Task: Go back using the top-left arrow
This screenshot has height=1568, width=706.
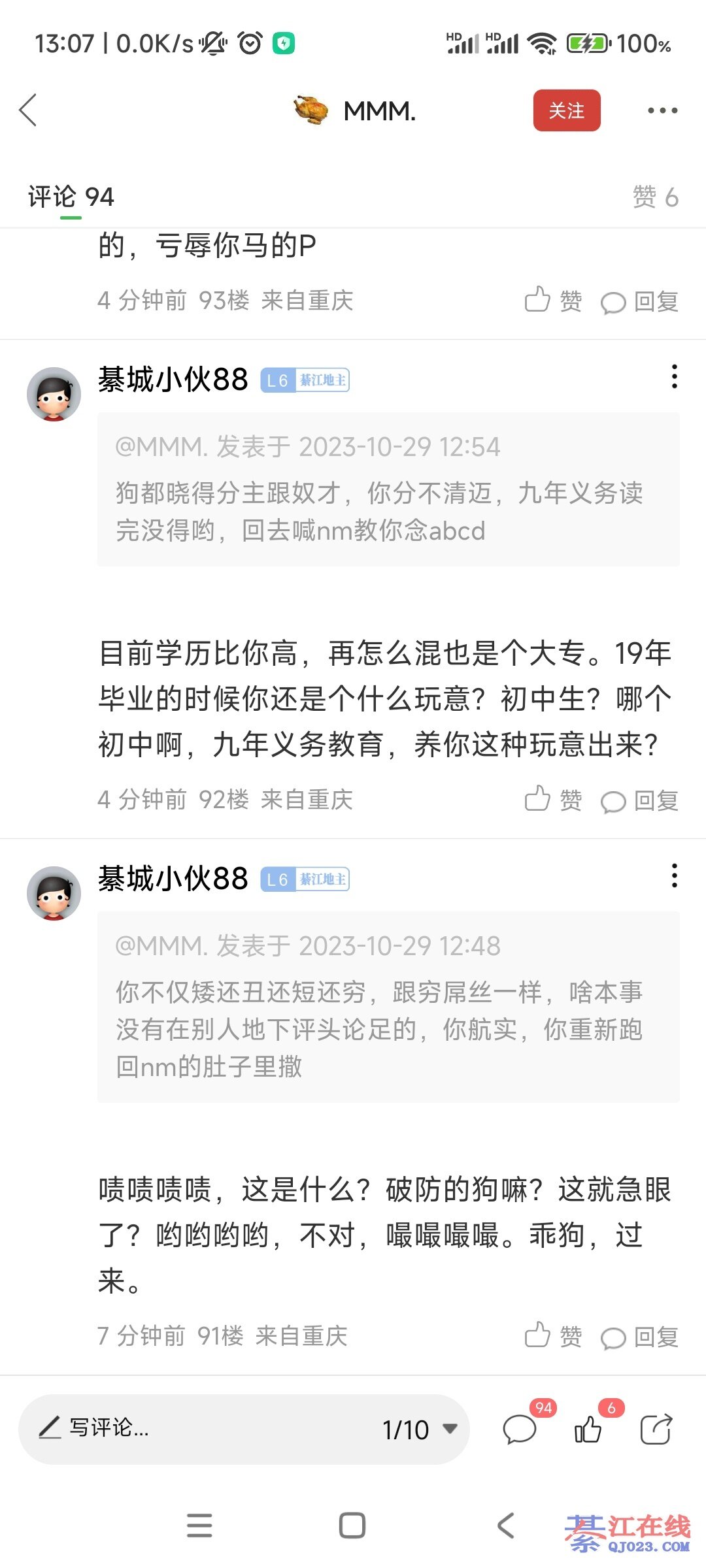Action: (28, 110)
